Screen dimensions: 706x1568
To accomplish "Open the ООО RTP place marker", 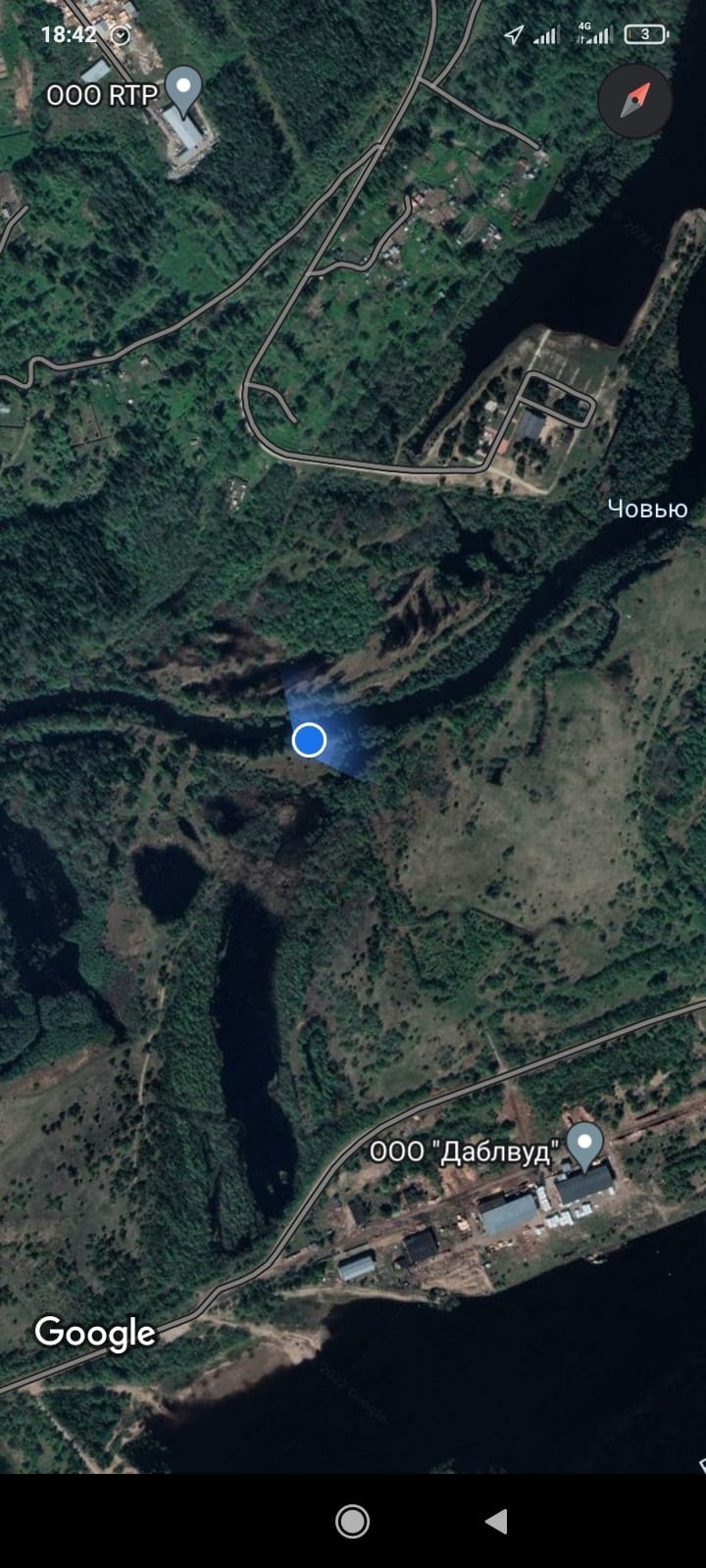I will pyautogui.click(x=182, y=89).
